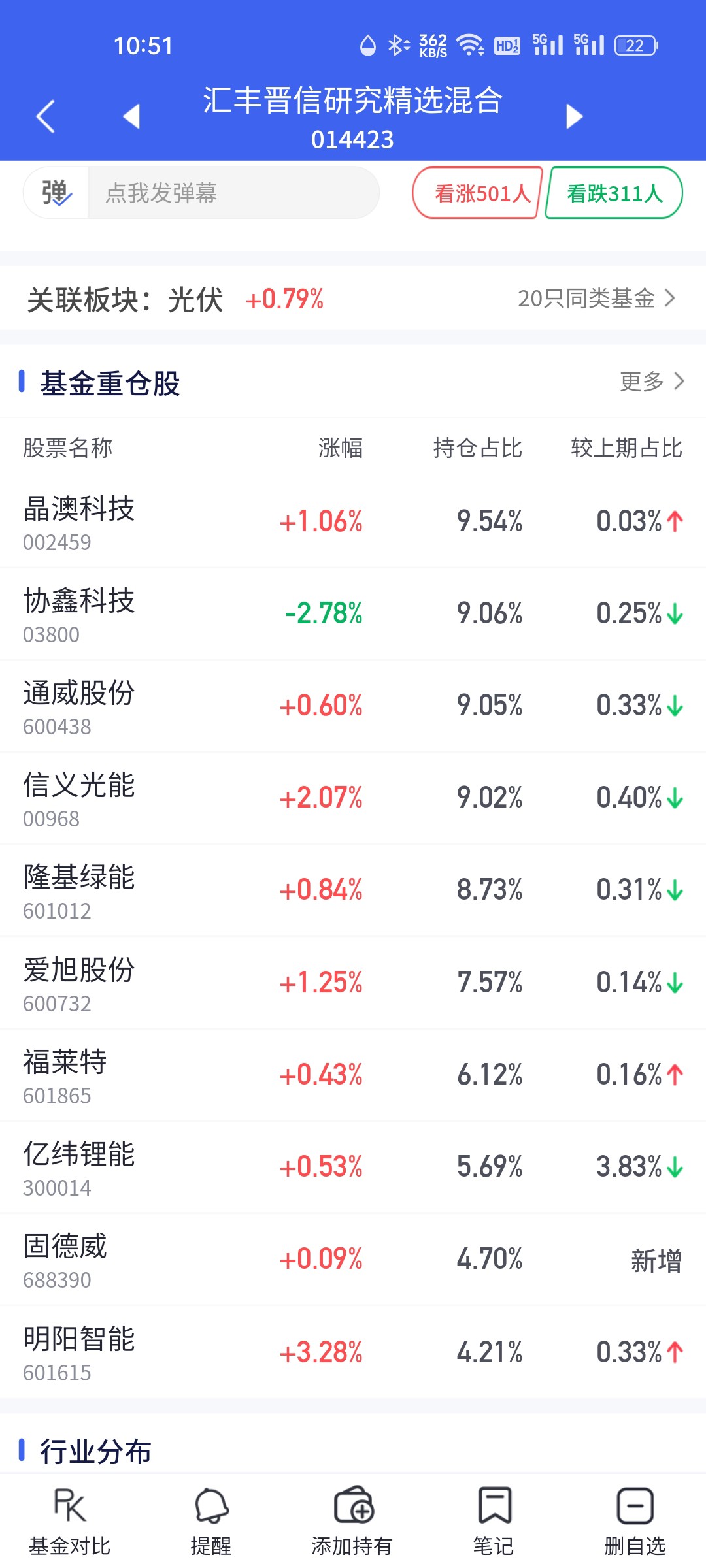This screenshot has width=706, height=1568.
Task: Open the 20只同类基金 list
Action: pos(596,299)
